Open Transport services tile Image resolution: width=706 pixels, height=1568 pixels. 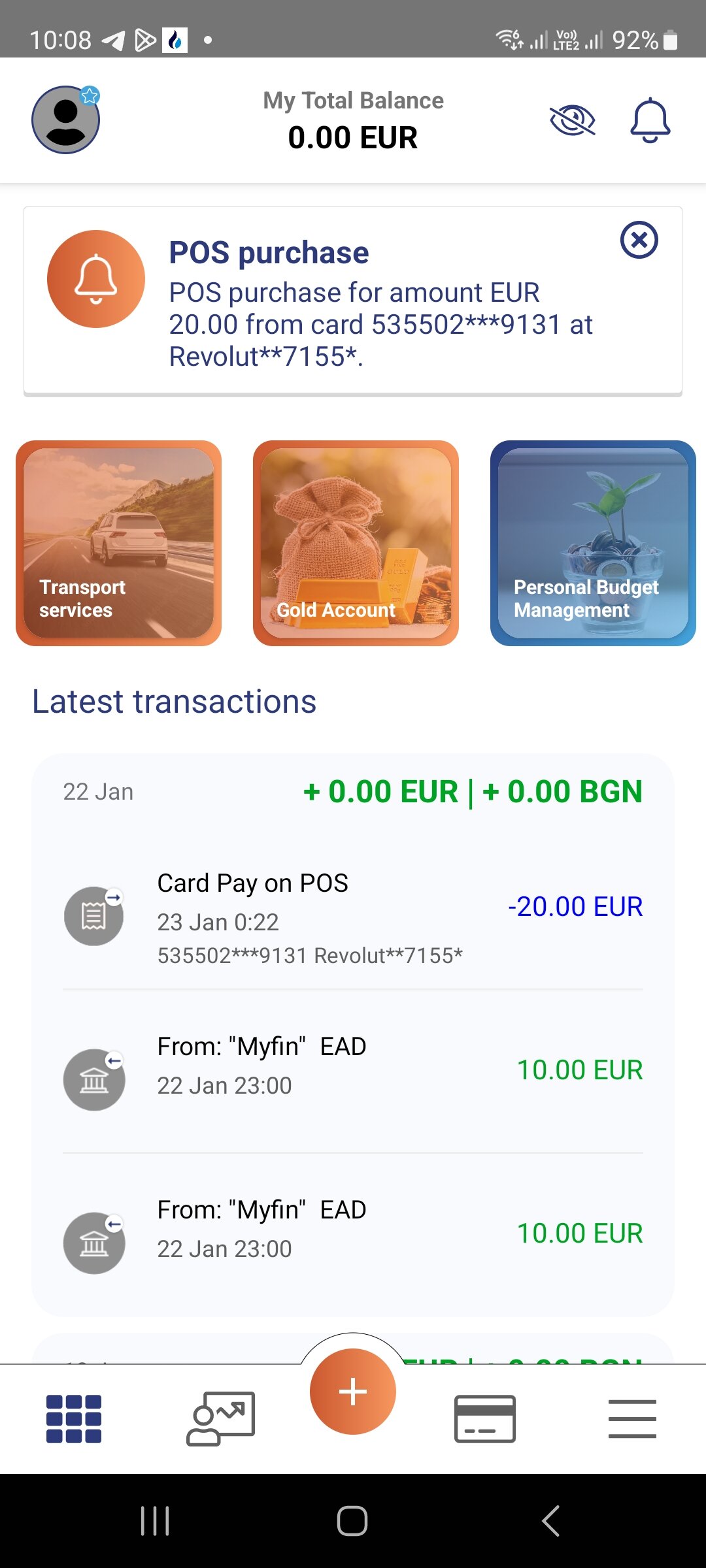tap(119, 543)
